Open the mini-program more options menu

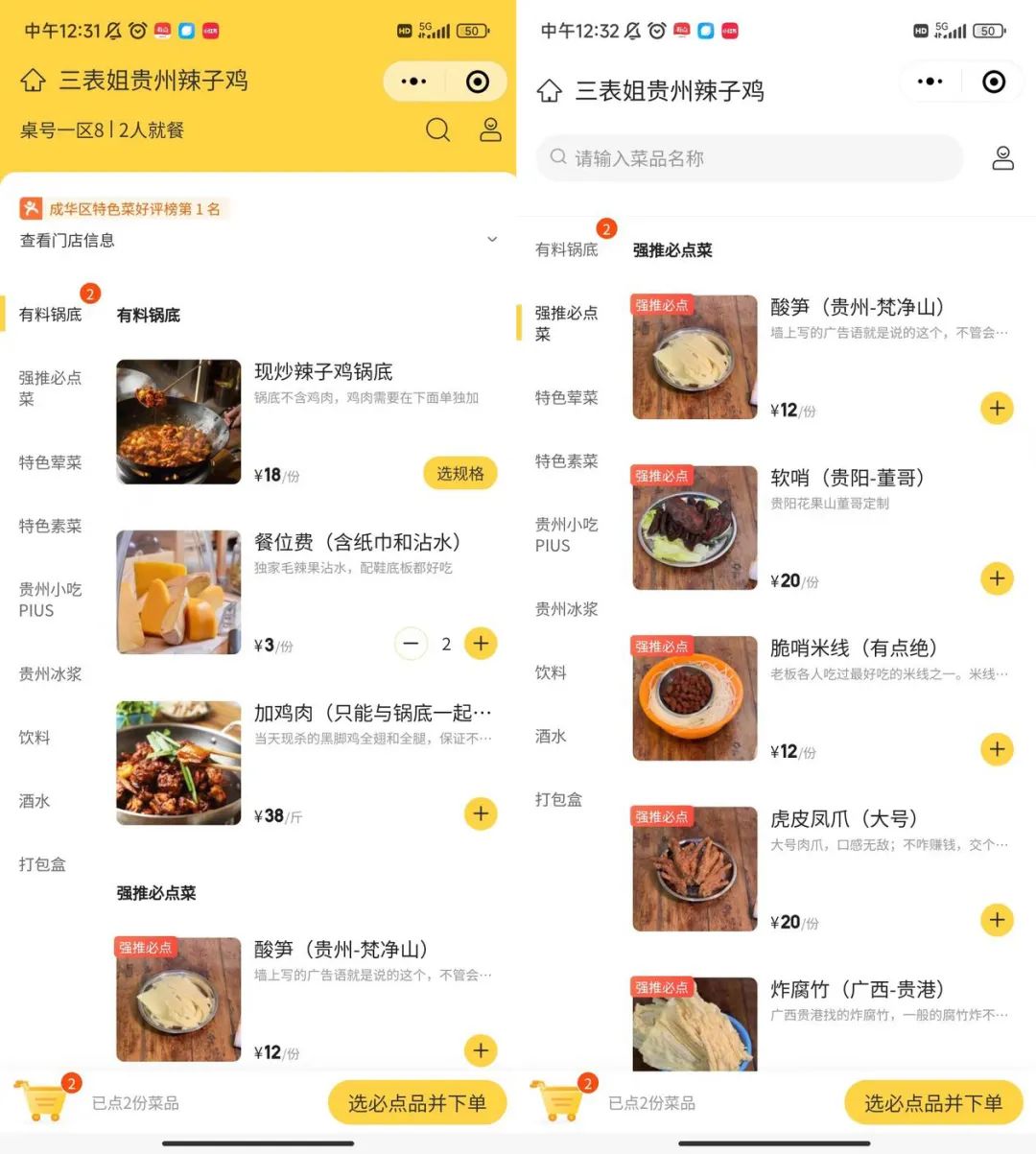(412, 82)
